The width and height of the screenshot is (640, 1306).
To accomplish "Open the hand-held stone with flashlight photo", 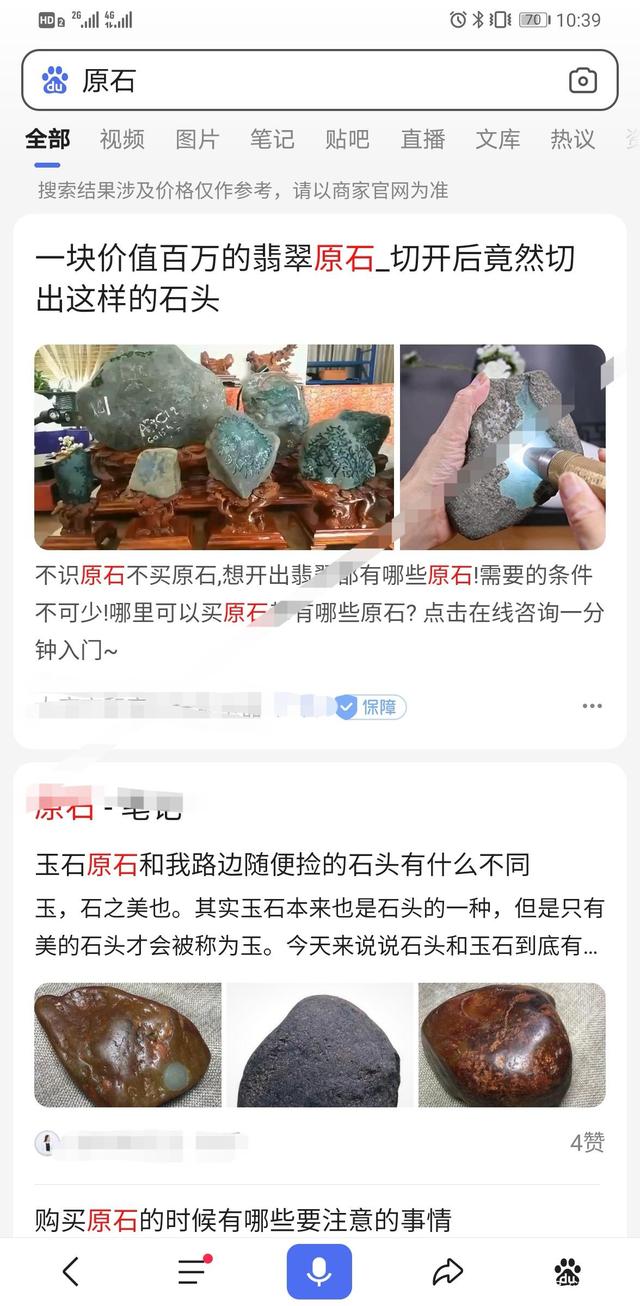I will [x=502, y=447].
